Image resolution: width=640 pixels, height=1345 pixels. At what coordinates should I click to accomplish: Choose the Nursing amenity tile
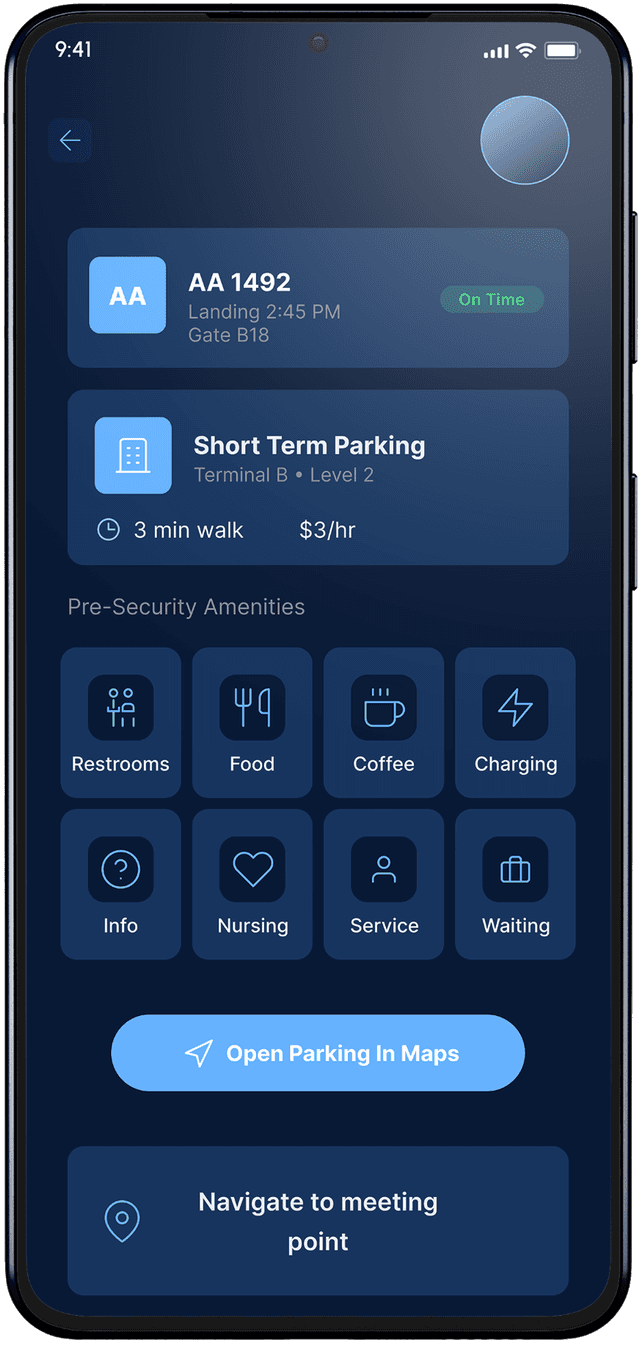coord(252,885)
